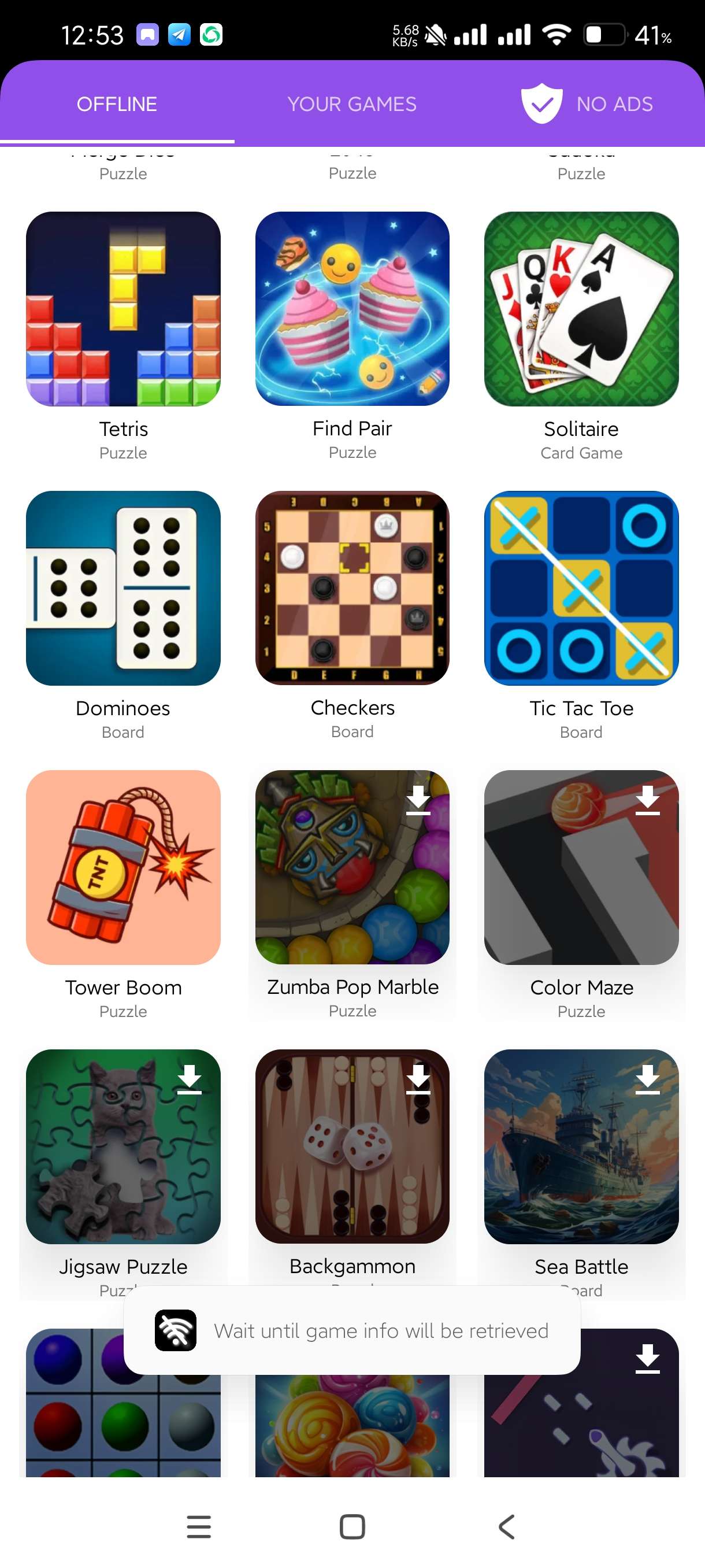Open recent apps menu button
The height and width of the screenshot is (1568, 705).
coord(198,1526)
